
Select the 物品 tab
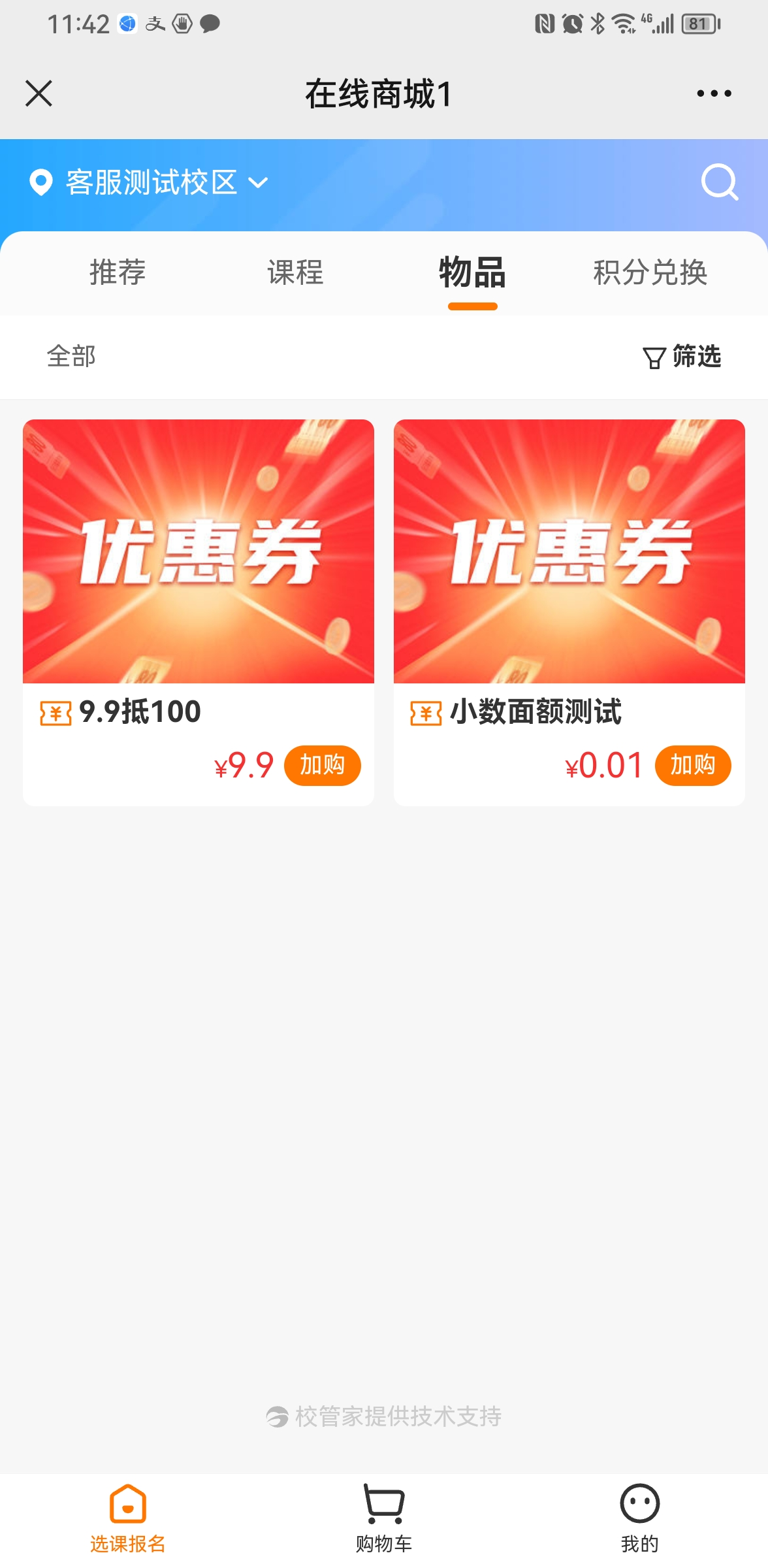point(472,272)
